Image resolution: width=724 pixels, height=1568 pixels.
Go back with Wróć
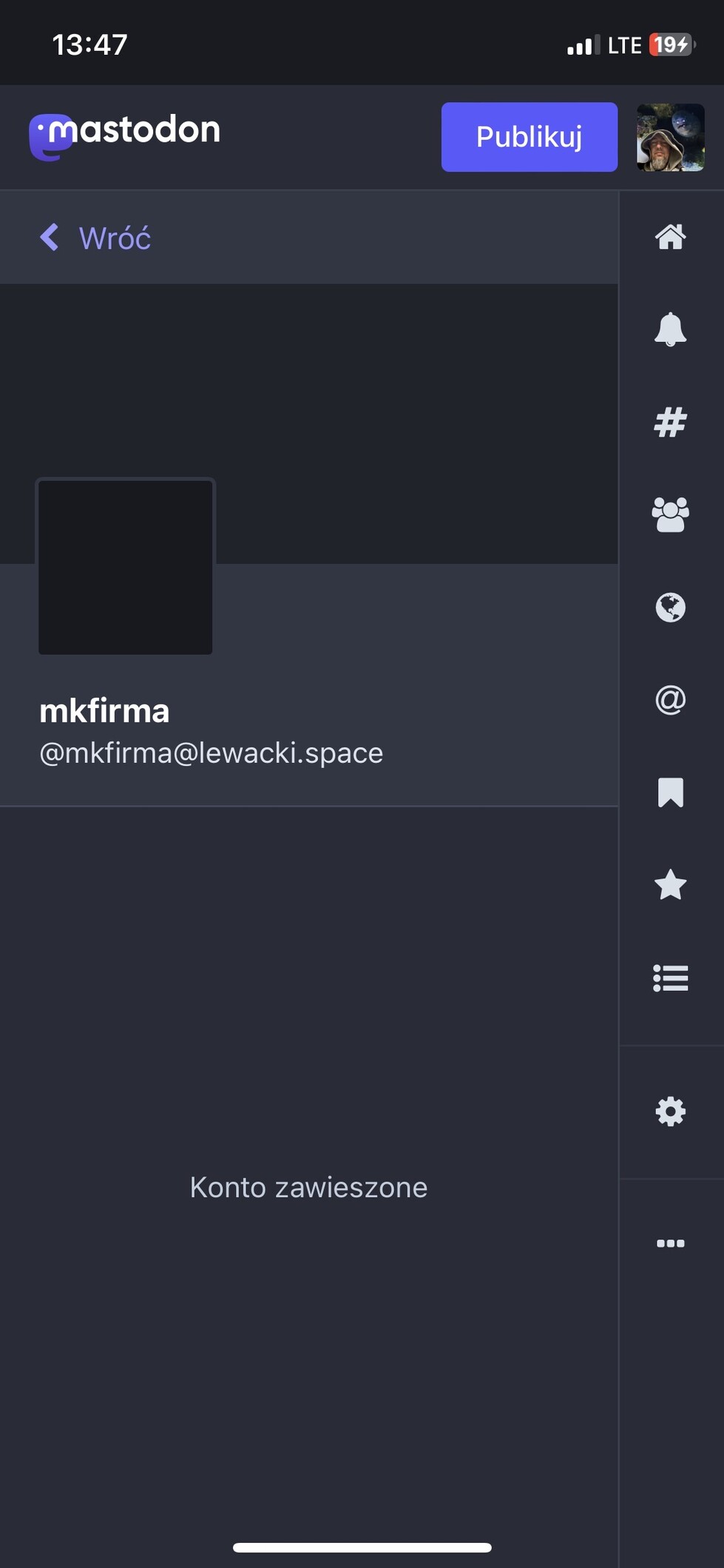(x=96, y=238)
